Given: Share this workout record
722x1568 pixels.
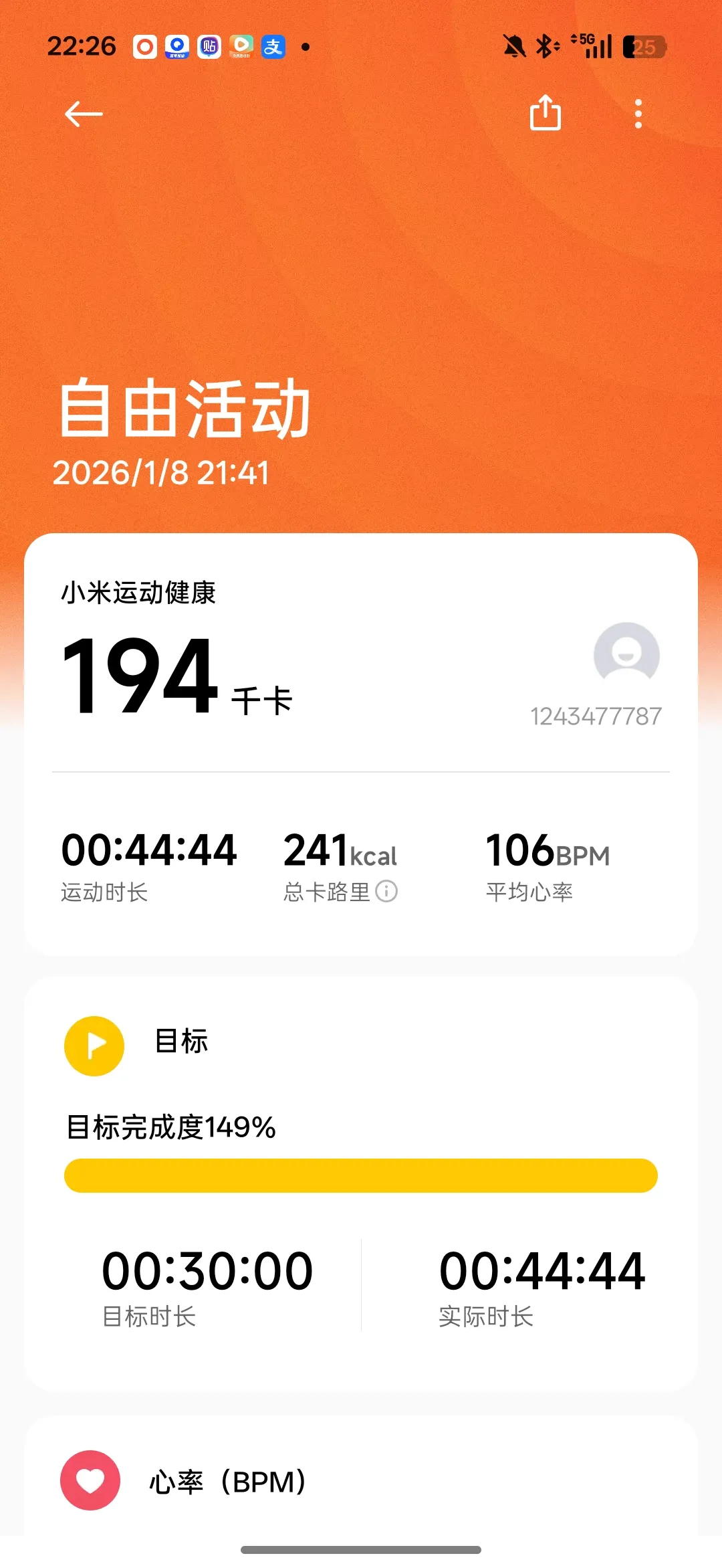Looking at the screenshot, I should coord(545,112).
